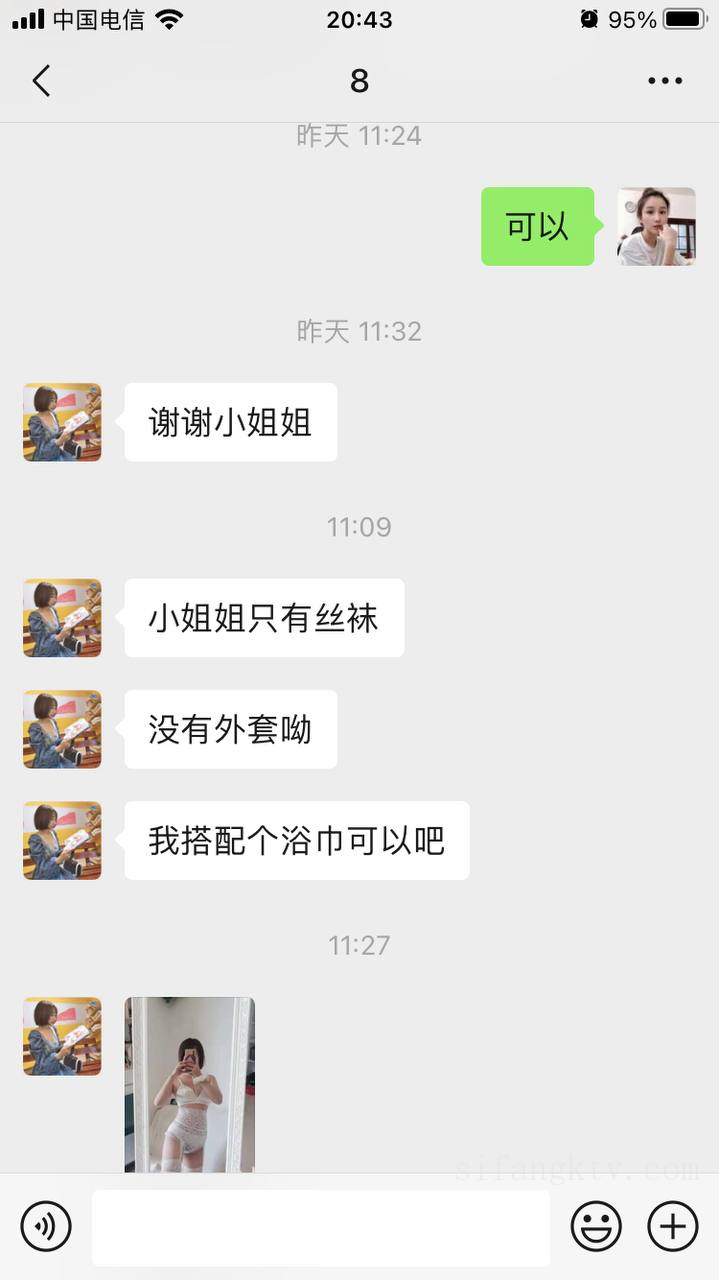
Task: Switch to voice message input
Action: [x=46, y=1226]
